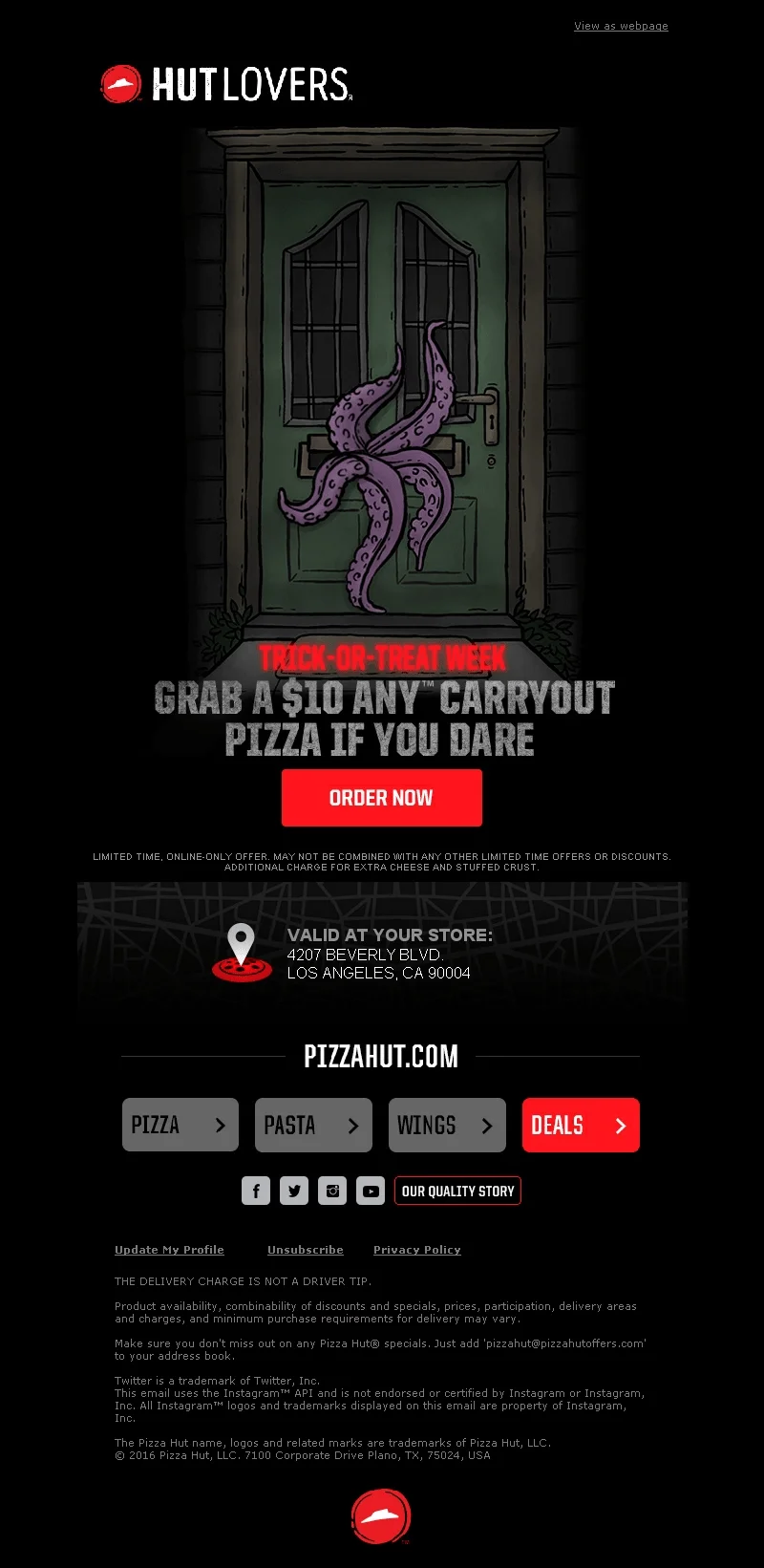The image size is (764, 1568).
Task: Browse the Wings category
Action: tap(446, 1125)
